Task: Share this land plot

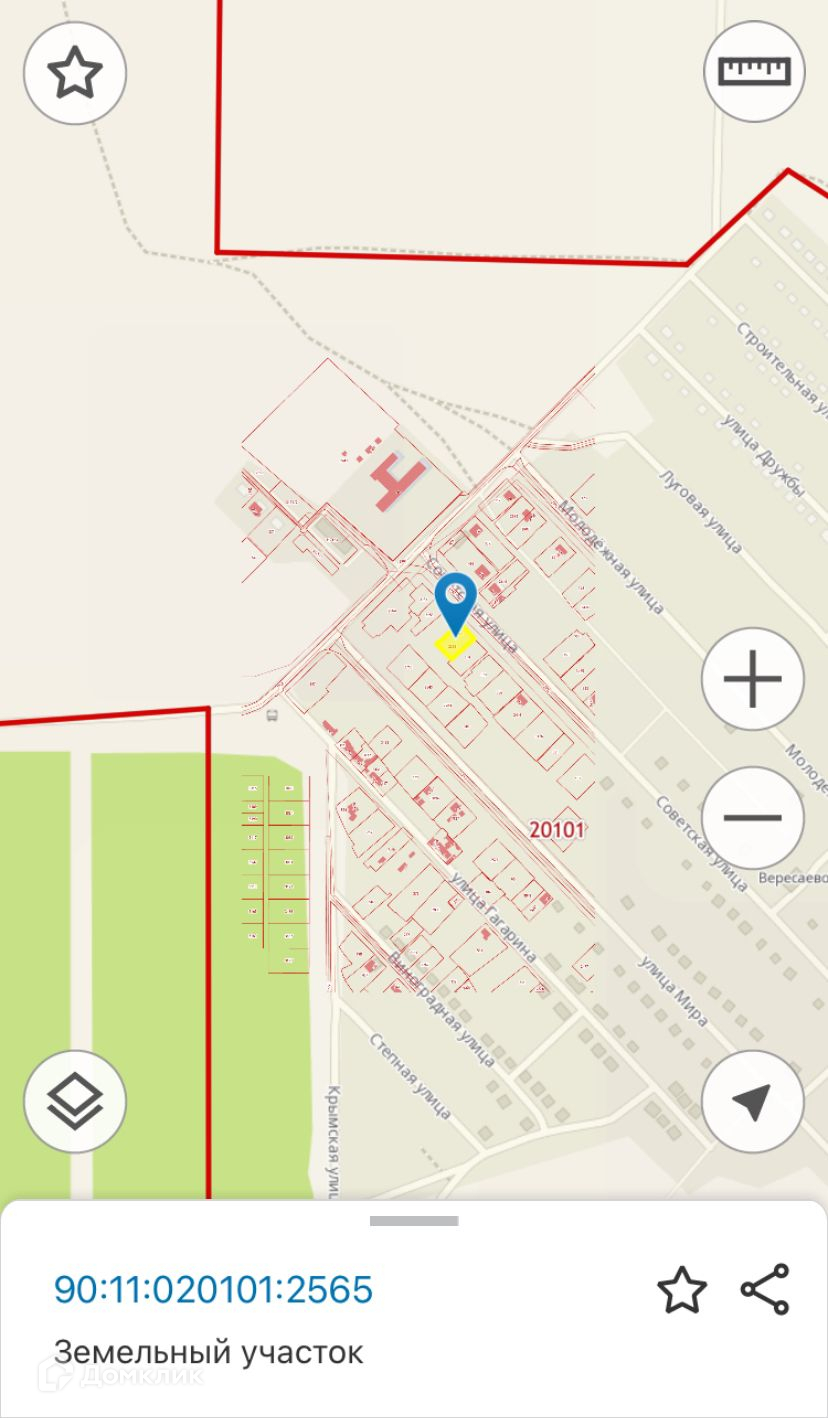Action: [x=765, y=1289]
